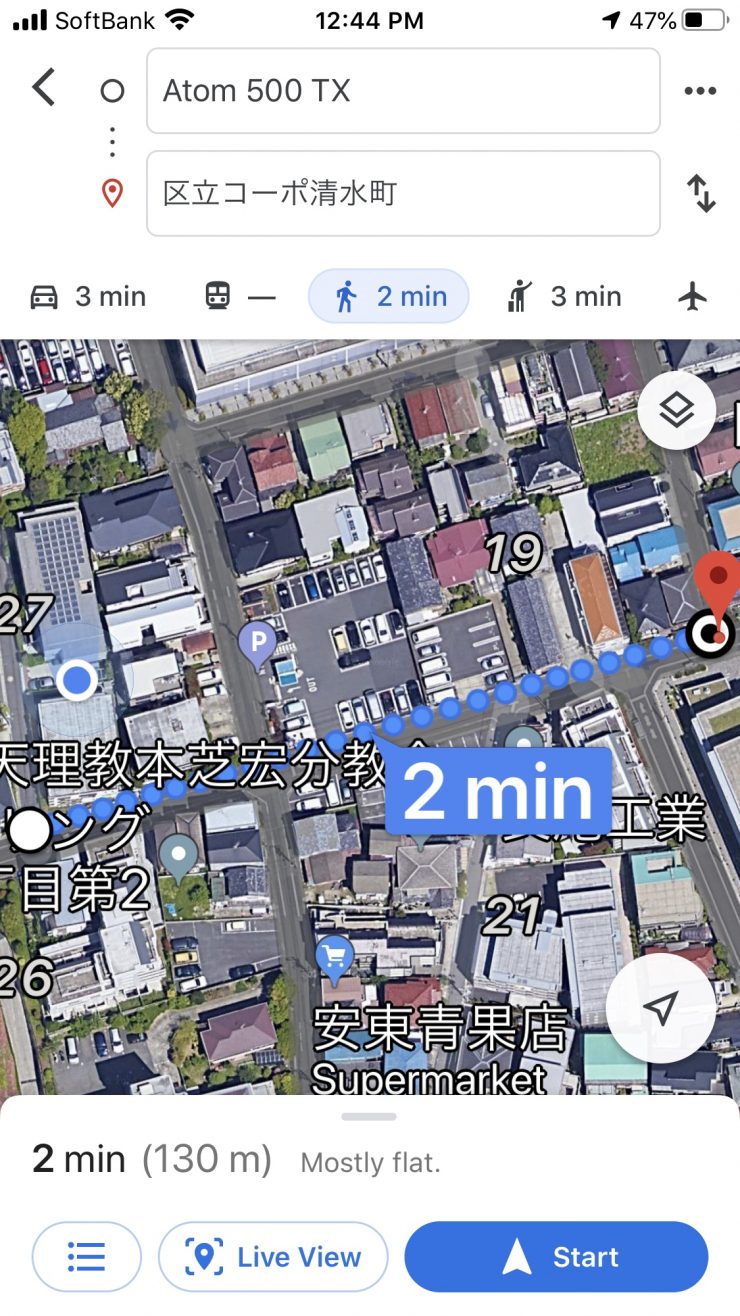Image resolution: width=740 pixels, height=1316 pixels.
Task: Go back from directions
Action: pyautogui.click(x=44, y=89)
